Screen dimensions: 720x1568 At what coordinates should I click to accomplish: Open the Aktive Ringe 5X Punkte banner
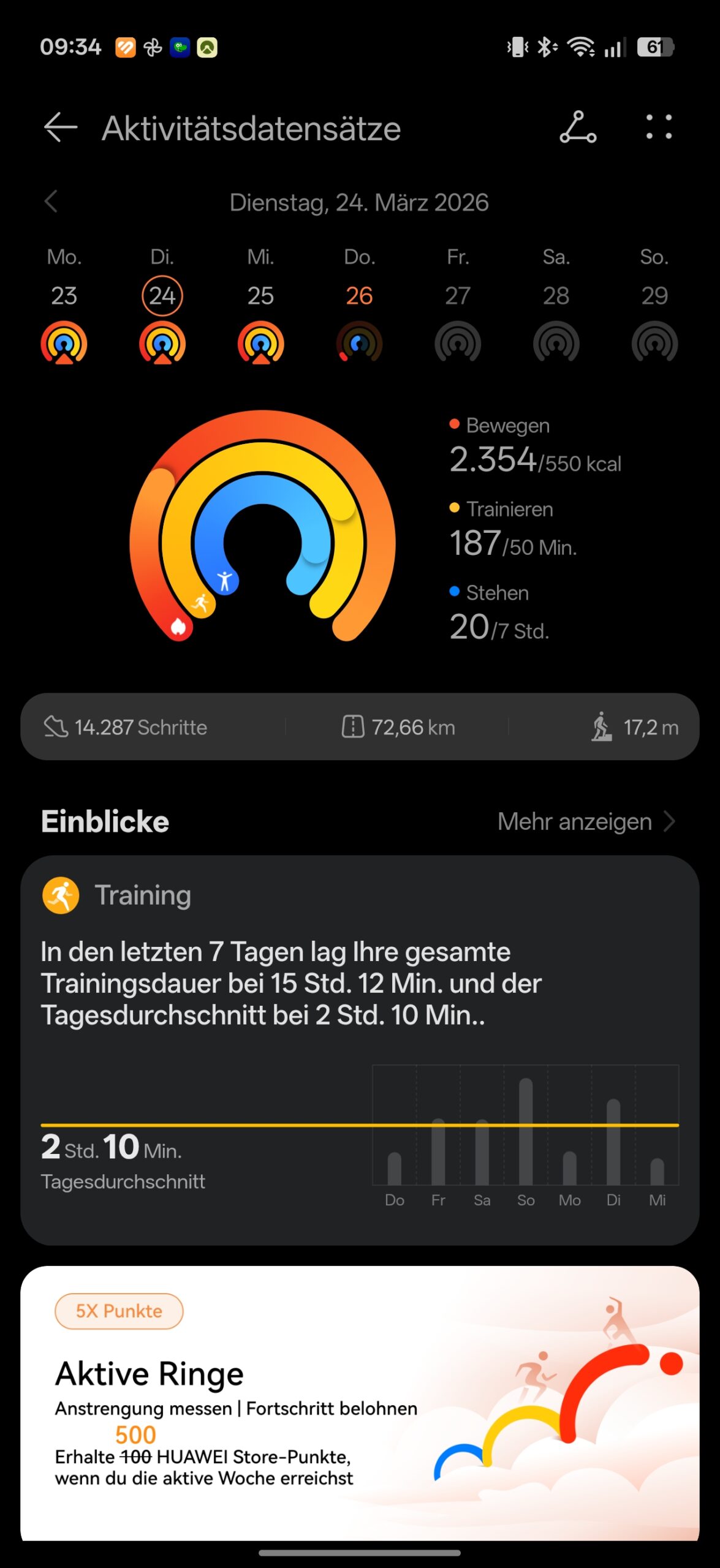coord(360,1403)
